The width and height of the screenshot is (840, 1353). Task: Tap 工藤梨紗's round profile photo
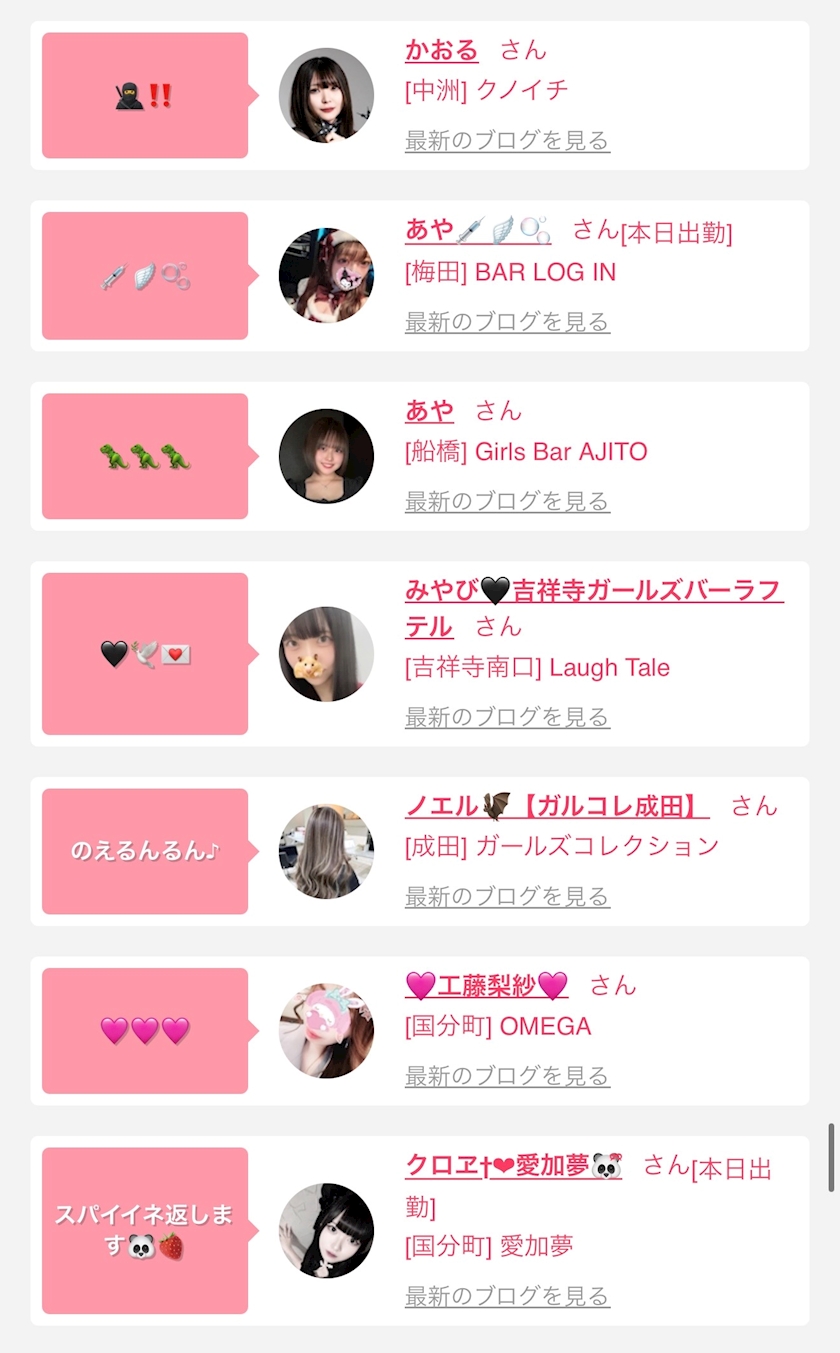click(326, 1031)
